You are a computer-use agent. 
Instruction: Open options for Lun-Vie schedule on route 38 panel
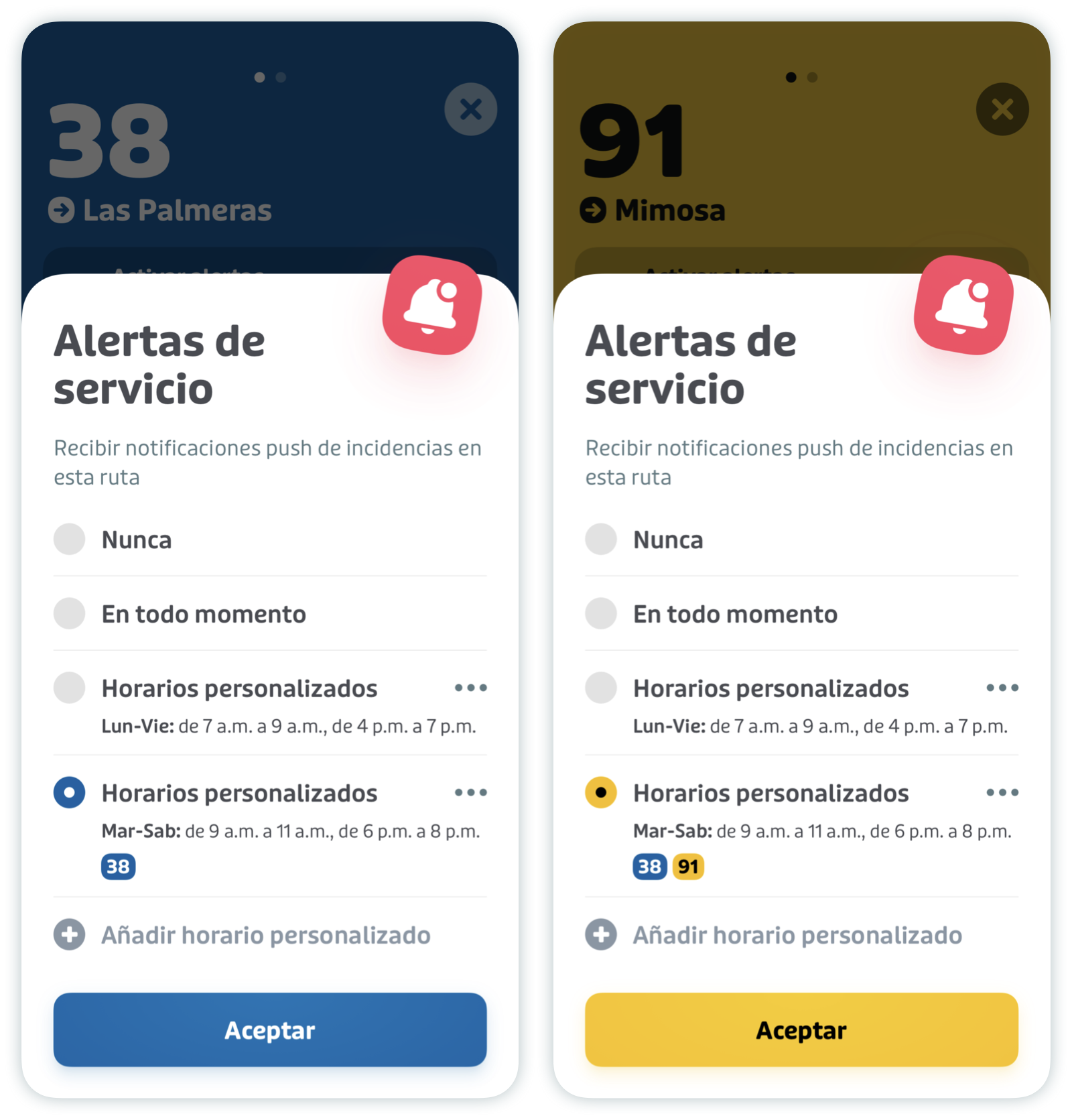click(x=470, y=688)
